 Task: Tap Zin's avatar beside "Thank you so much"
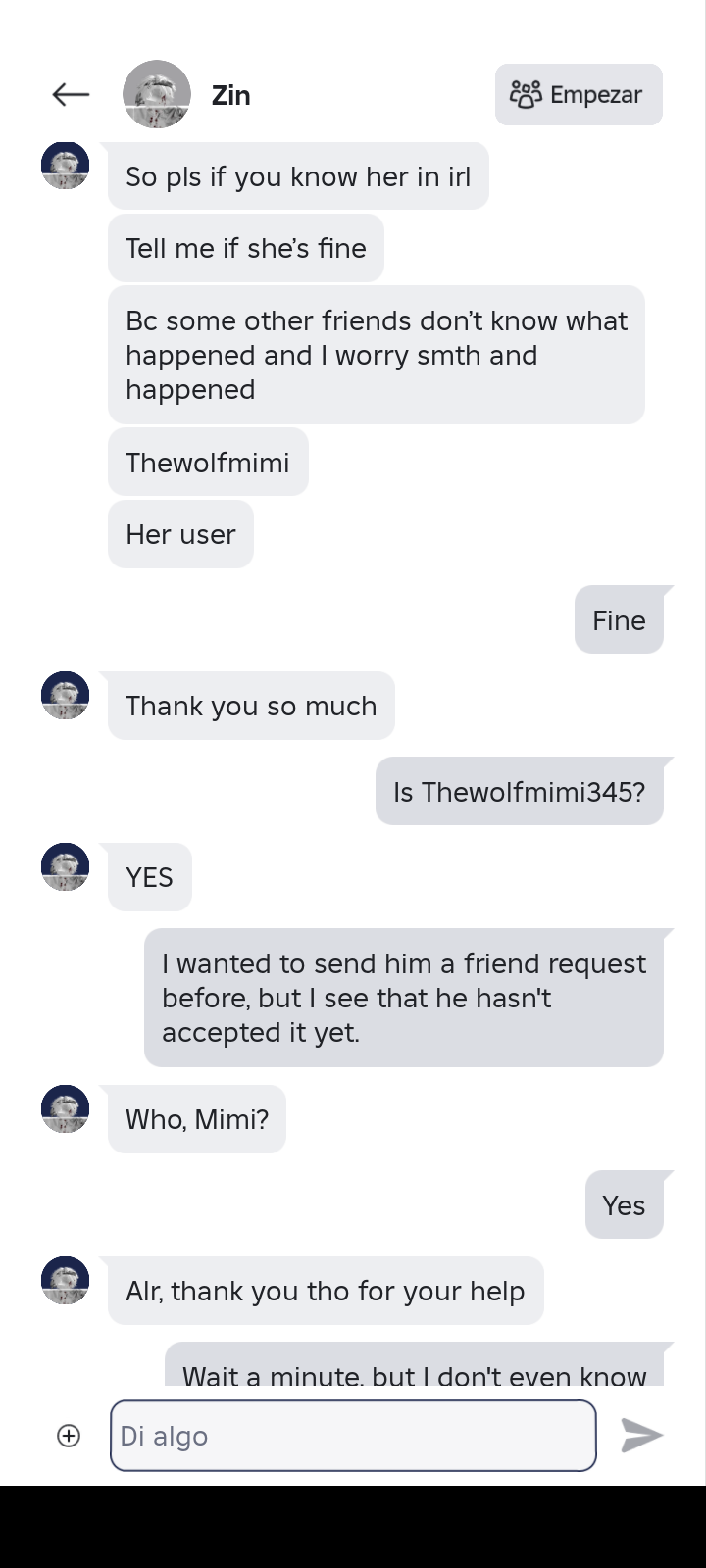(66, 695)
